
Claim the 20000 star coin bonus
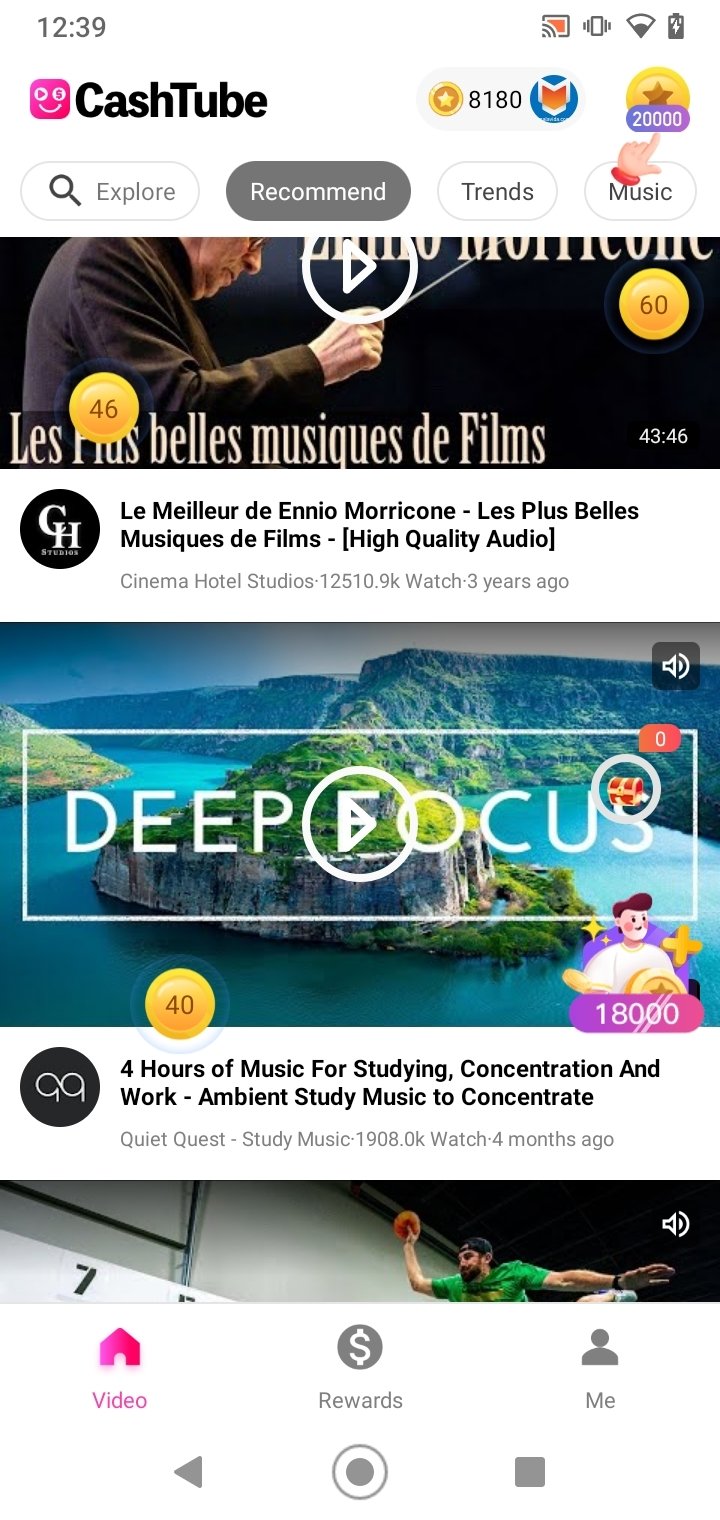click(657, 101)
